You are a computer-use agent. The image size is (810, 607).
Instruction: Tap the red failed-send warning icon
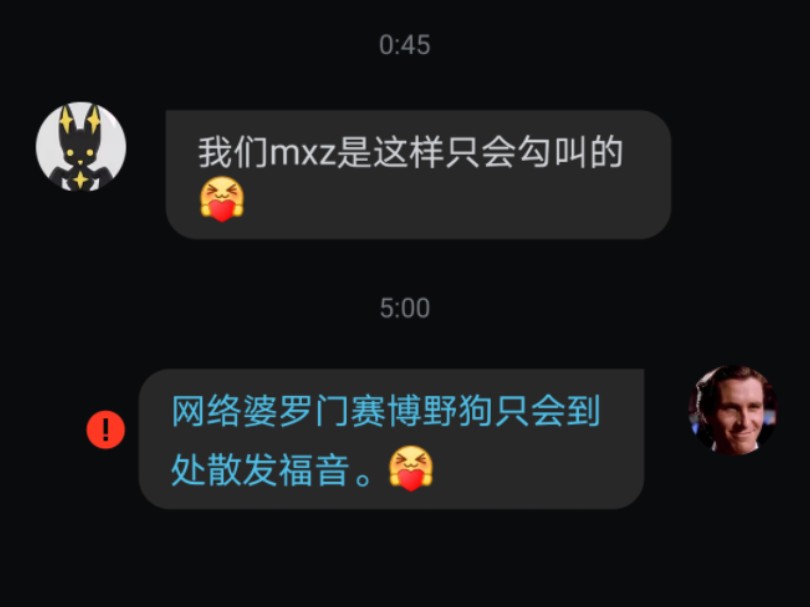coord(105,430)
